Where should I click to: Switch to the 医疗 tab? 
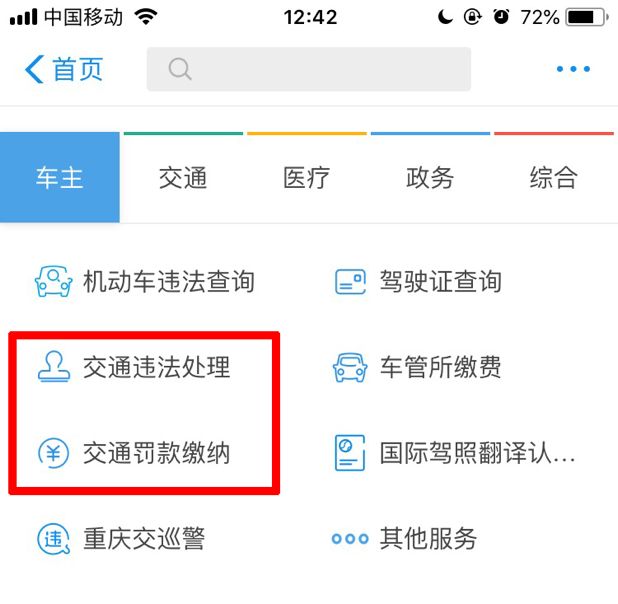tap(307, 178)
